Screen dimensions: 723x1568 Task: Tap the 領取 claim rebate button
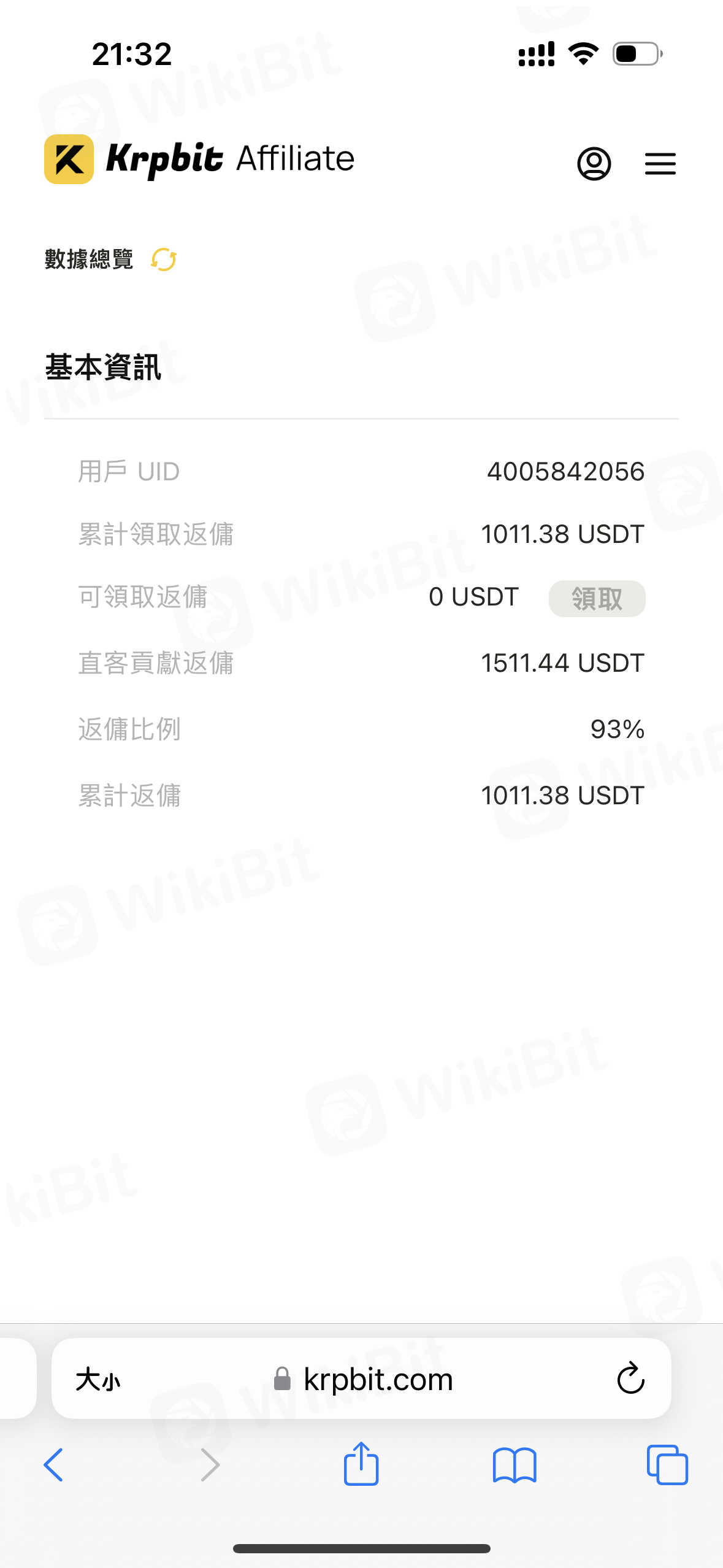point(597,598)
